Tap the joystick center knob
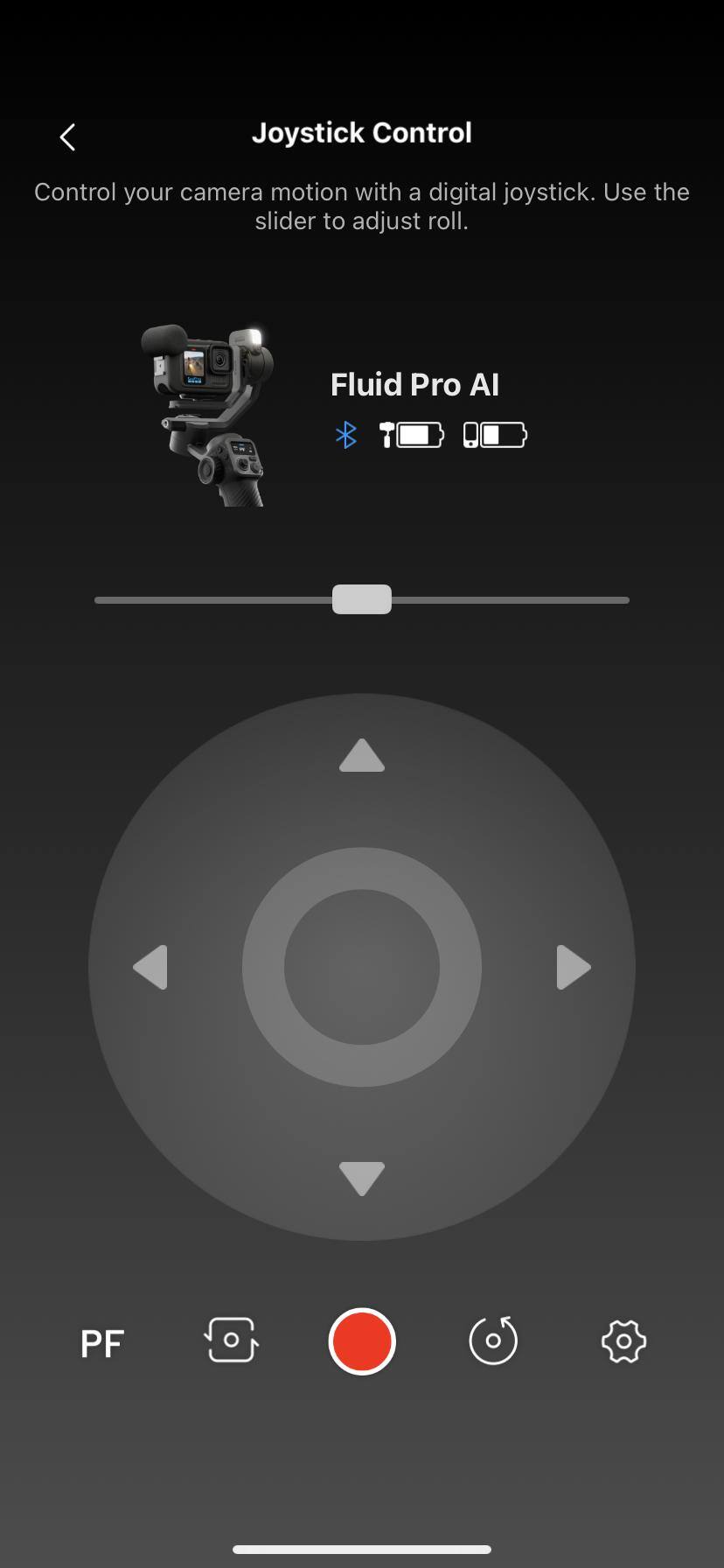This screenshot has height=1568, width=724. tap(362, 967)
